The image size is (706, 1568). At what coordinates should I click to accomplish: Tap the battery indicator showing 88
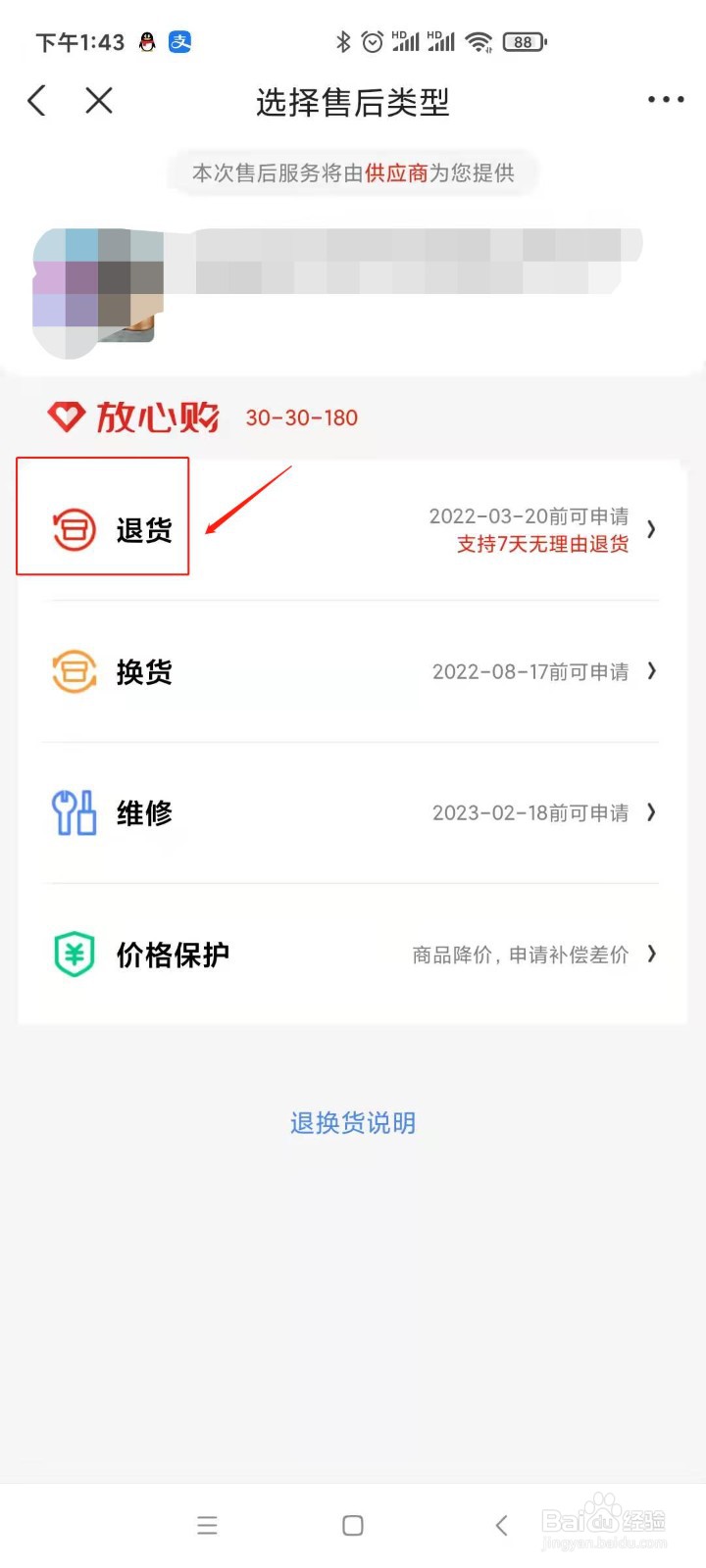click(524, 41)
